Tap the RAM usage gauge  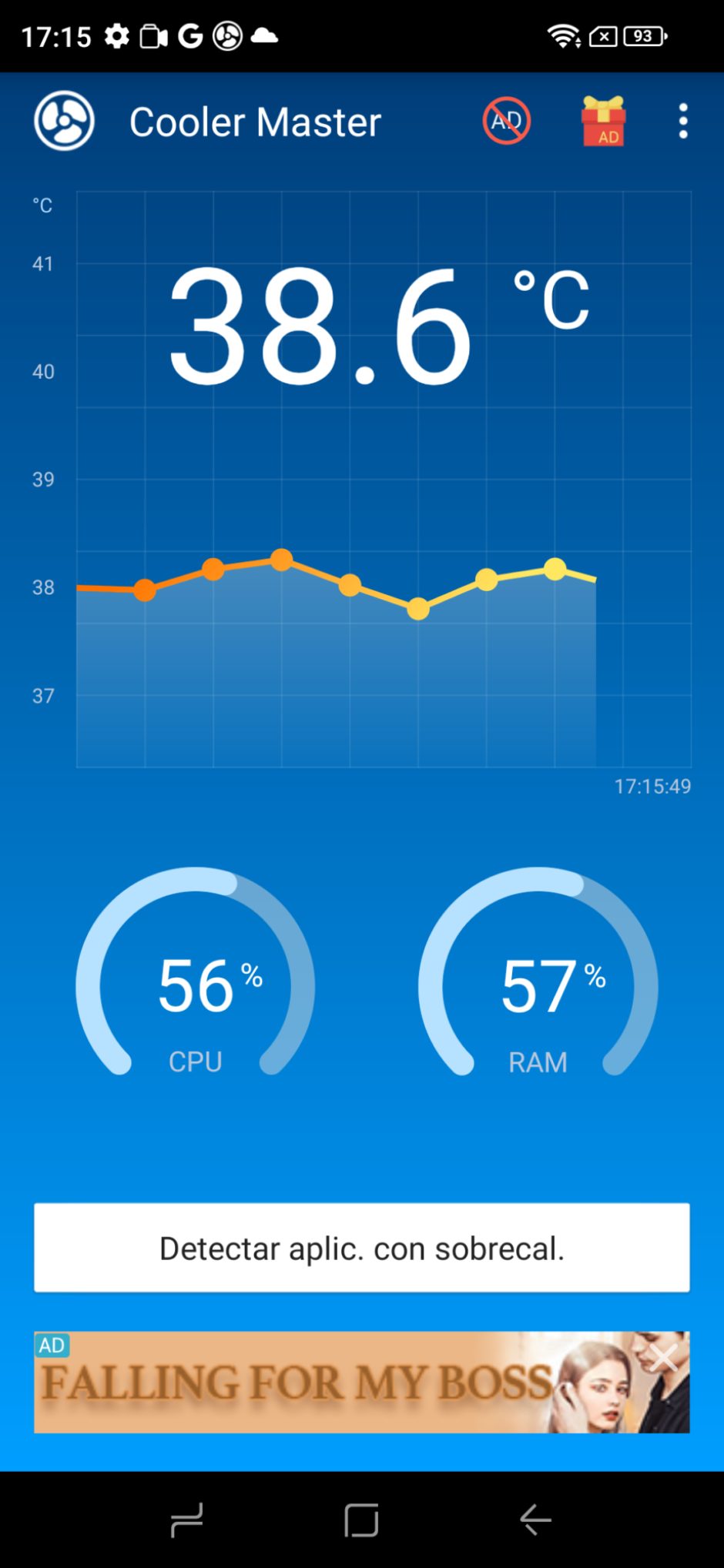[538, 972]
